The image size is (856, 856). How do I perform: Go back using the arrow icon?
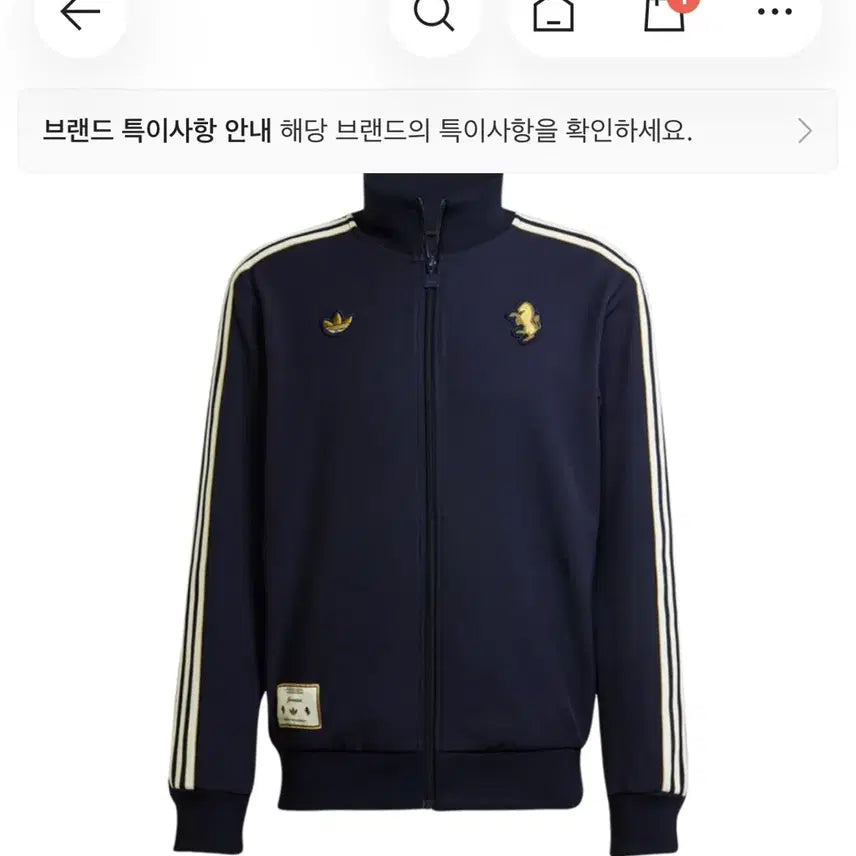pyautogui.click(x=80, y=14)
